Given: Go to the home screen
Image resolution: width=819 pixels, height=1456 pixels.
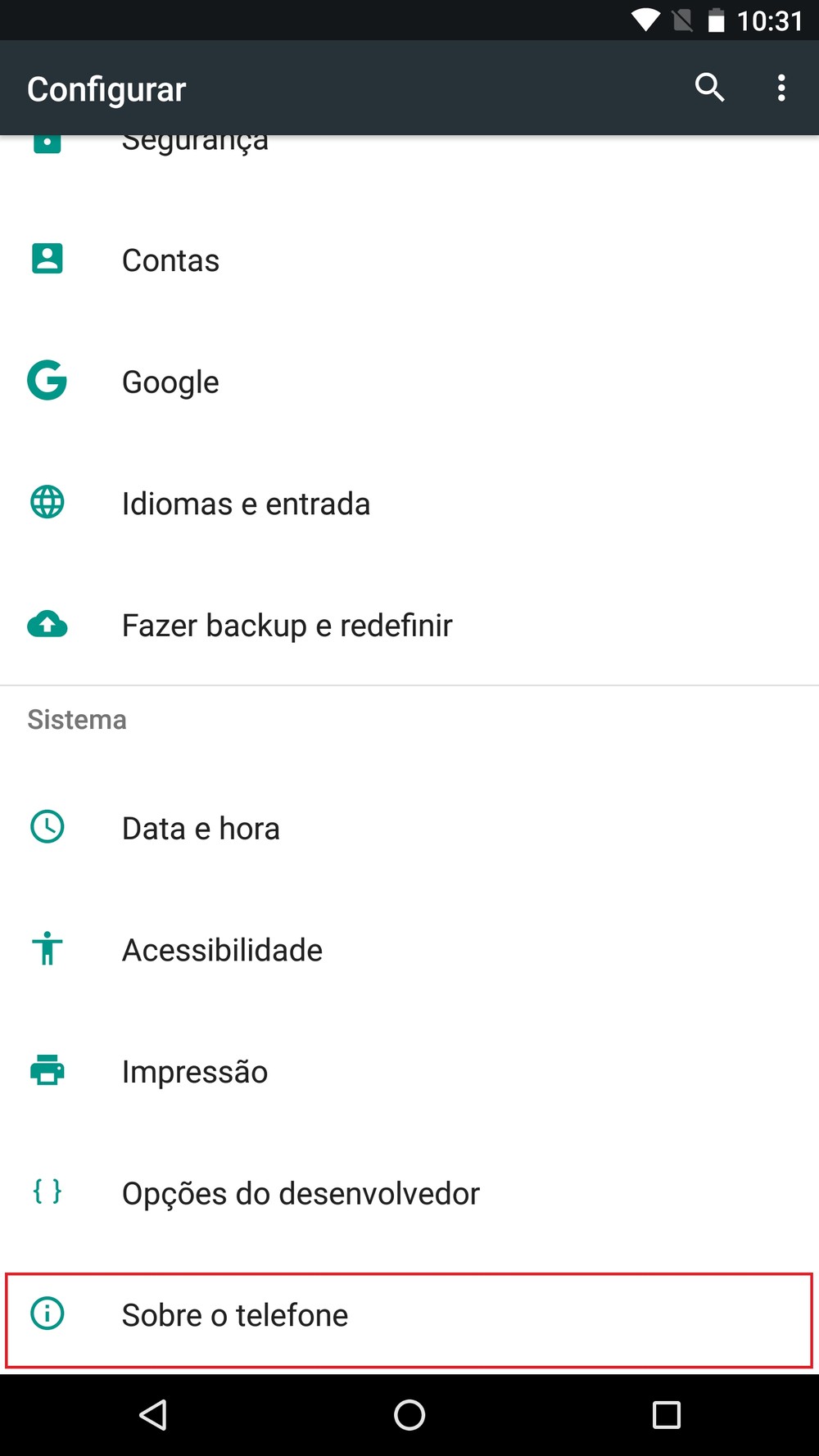Looking at the screenshot, I should coord(409,1414).
